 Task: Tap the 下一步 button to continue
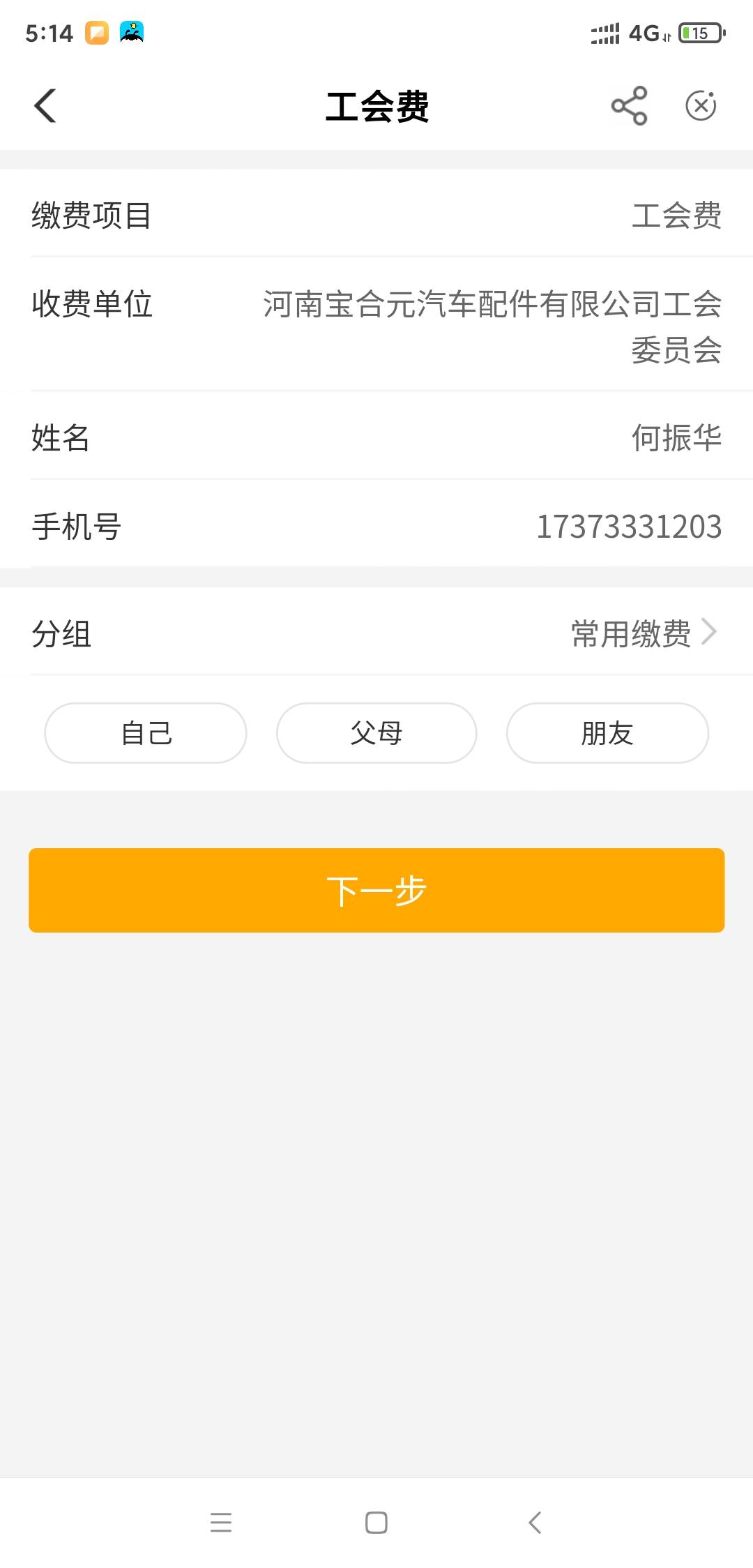point(376,890)
